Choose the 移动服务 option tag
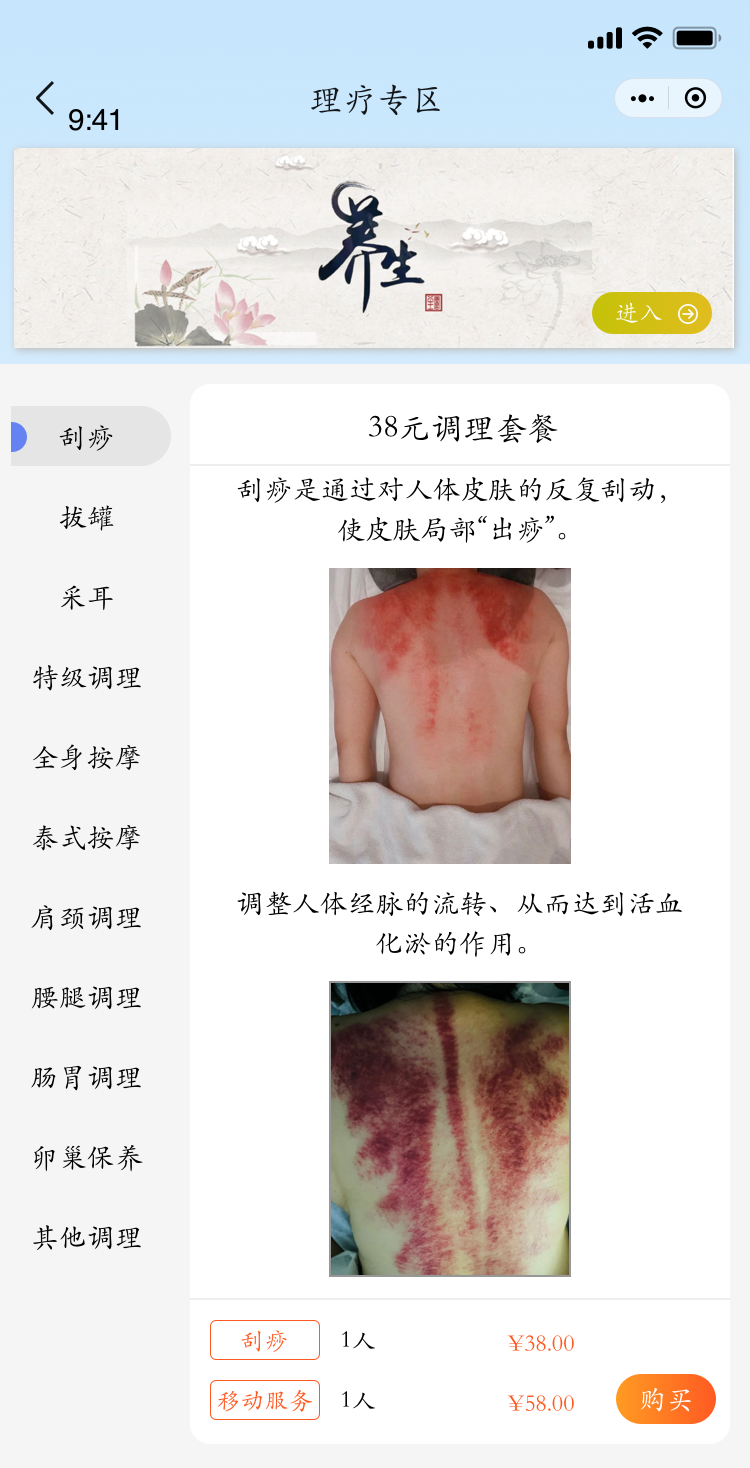The image size is (750, 1468). 265,1400
